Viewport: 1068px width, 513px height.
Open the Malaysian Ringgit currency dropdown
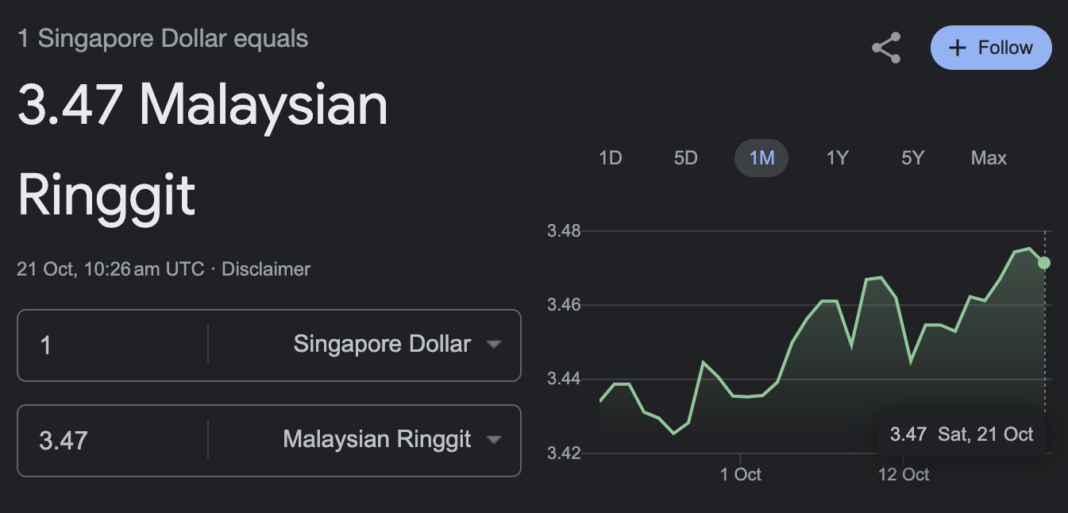[391, 440]
